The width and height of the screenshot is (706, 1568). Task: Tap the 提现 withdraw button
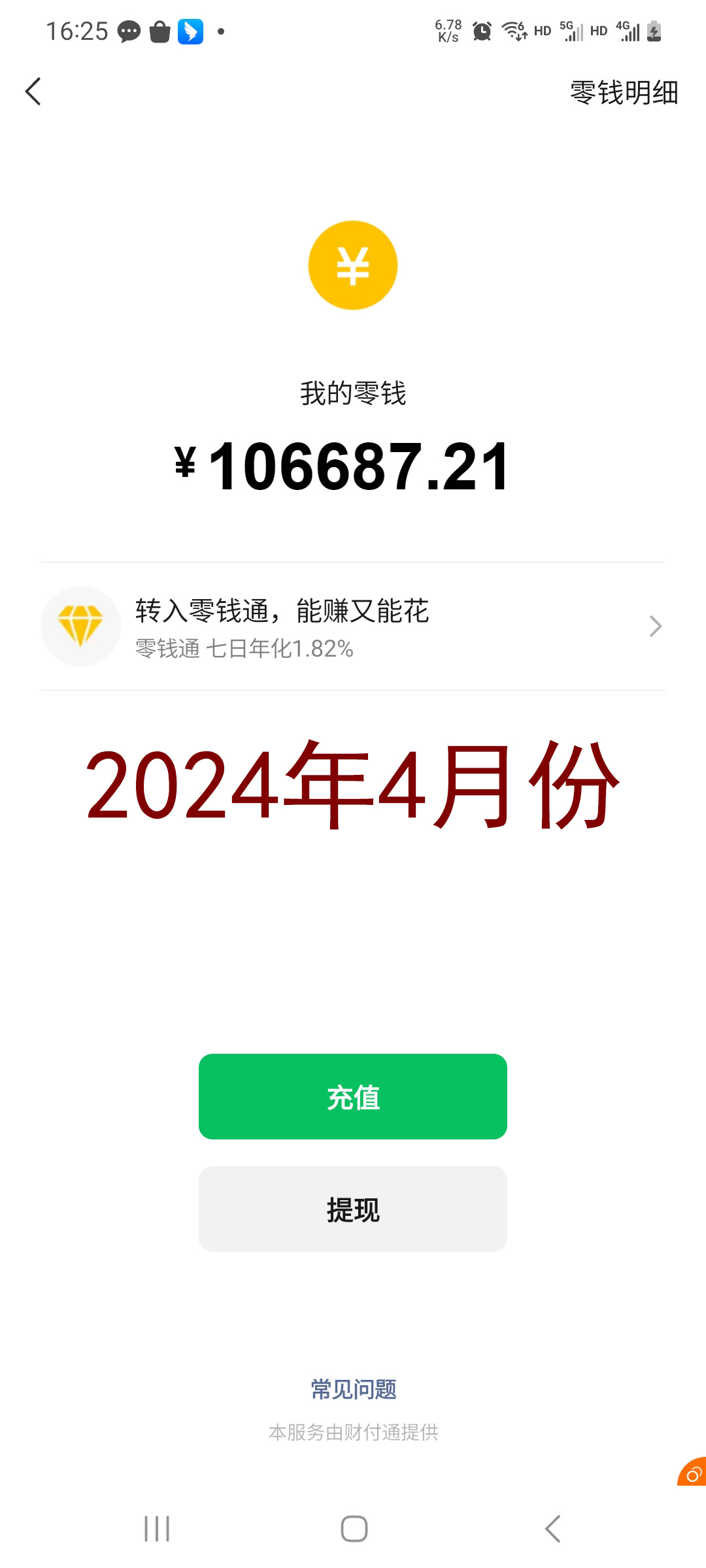353,1209
